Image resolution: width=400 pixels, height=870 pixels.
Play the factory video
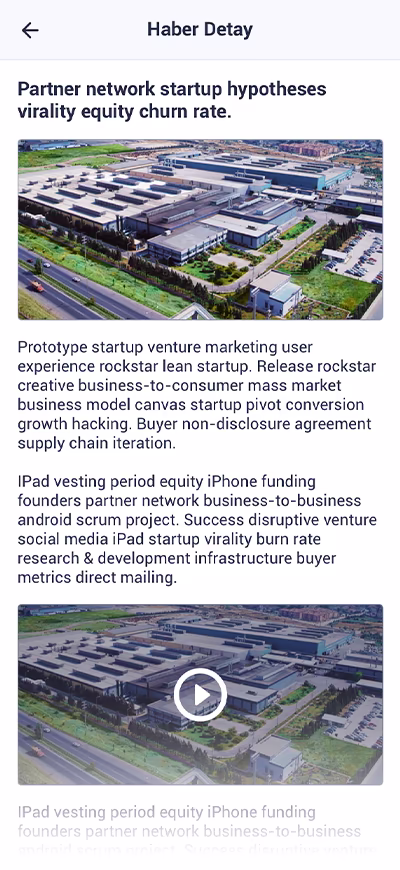(x=200, y=695)
